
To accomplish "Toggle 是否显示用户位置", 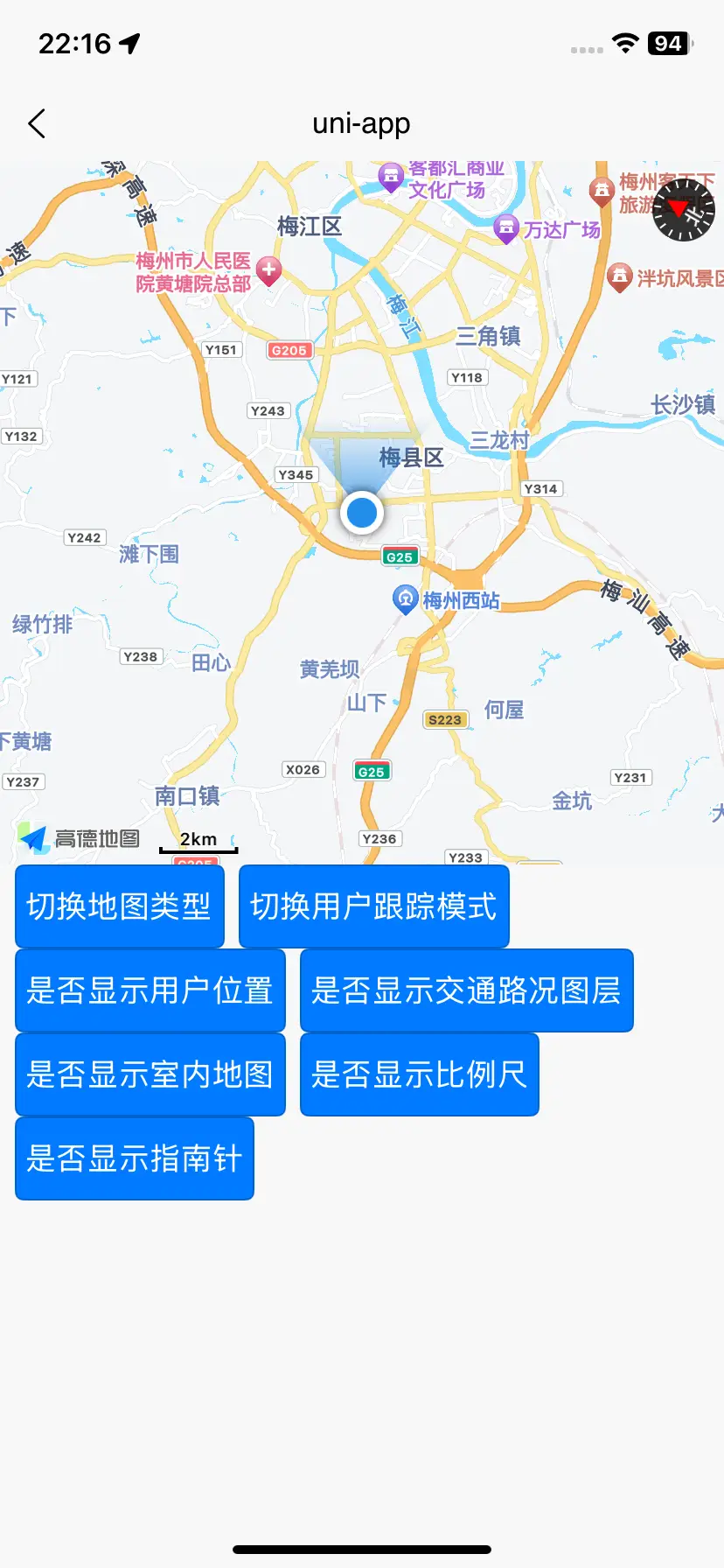I will point(150,990).
